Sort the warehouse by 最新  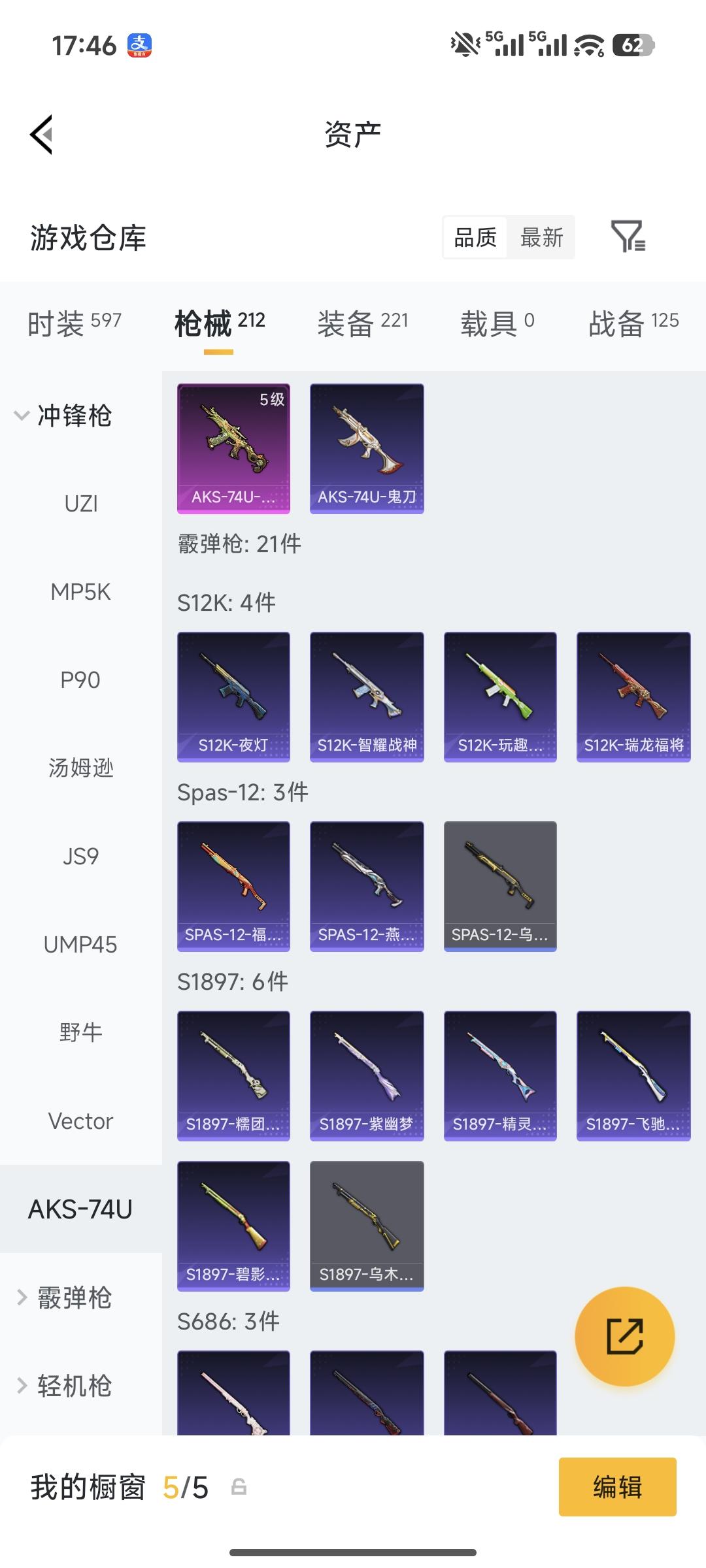pyautogui.click(x=541, y=237)
